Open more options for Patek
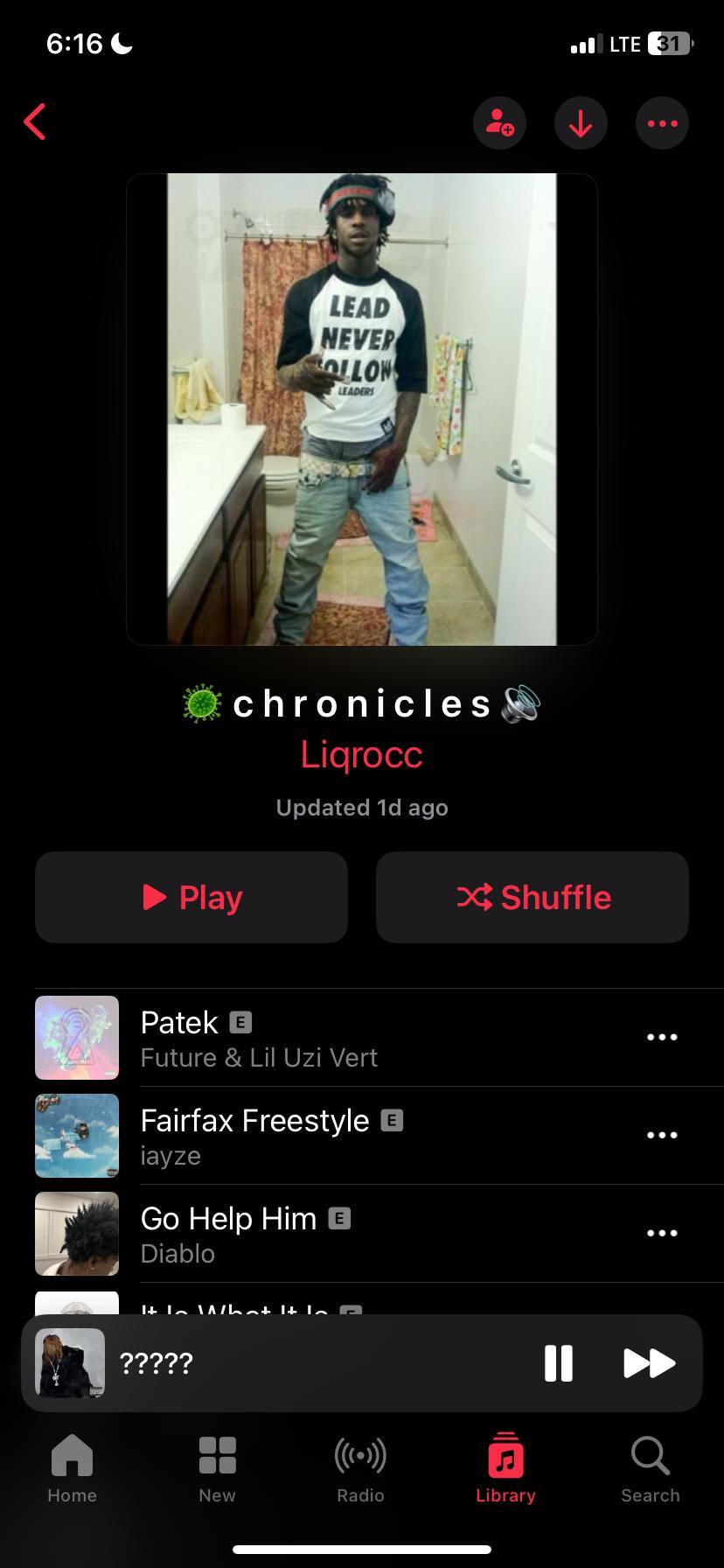 pyautogui.click(x=661, y=1038)
